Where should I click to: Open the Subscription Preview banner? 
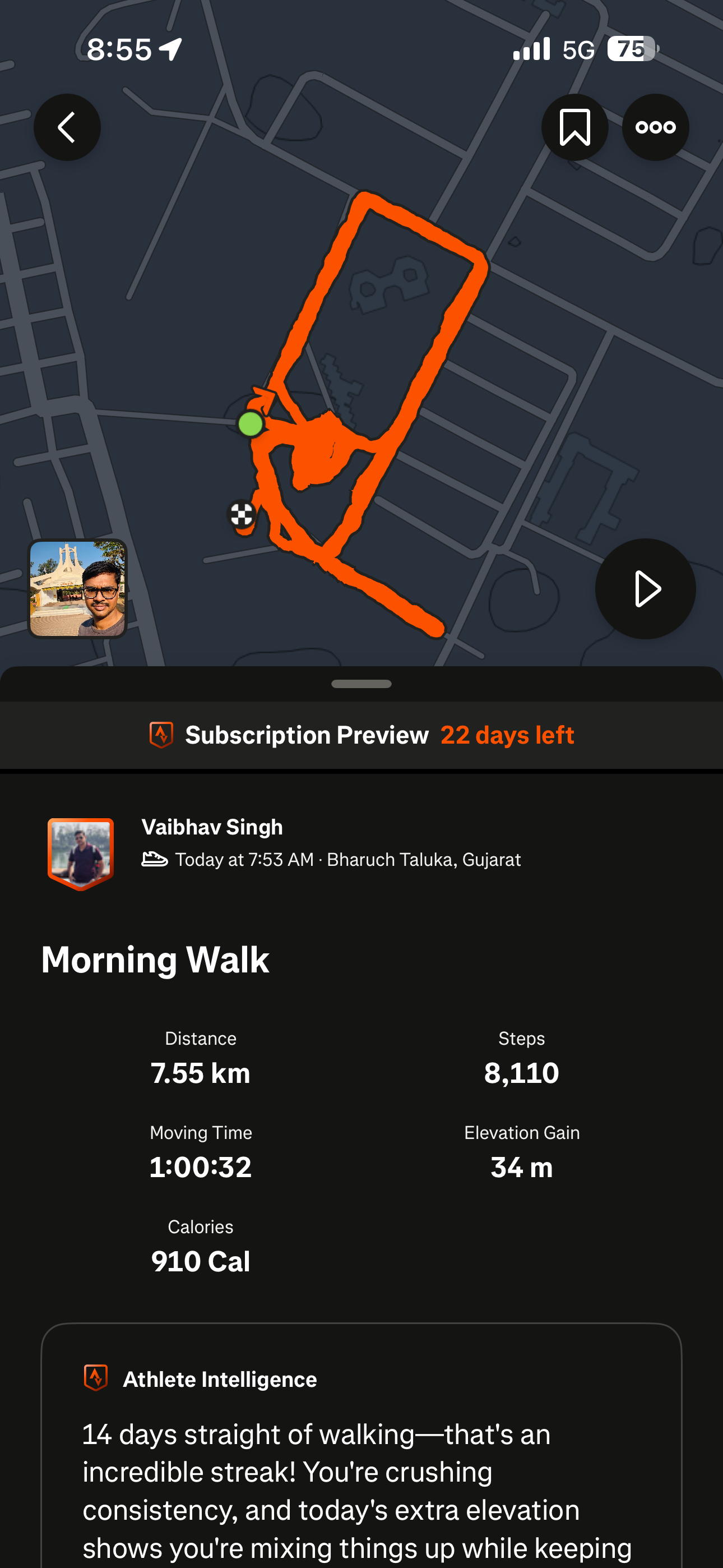click(361, 735)
